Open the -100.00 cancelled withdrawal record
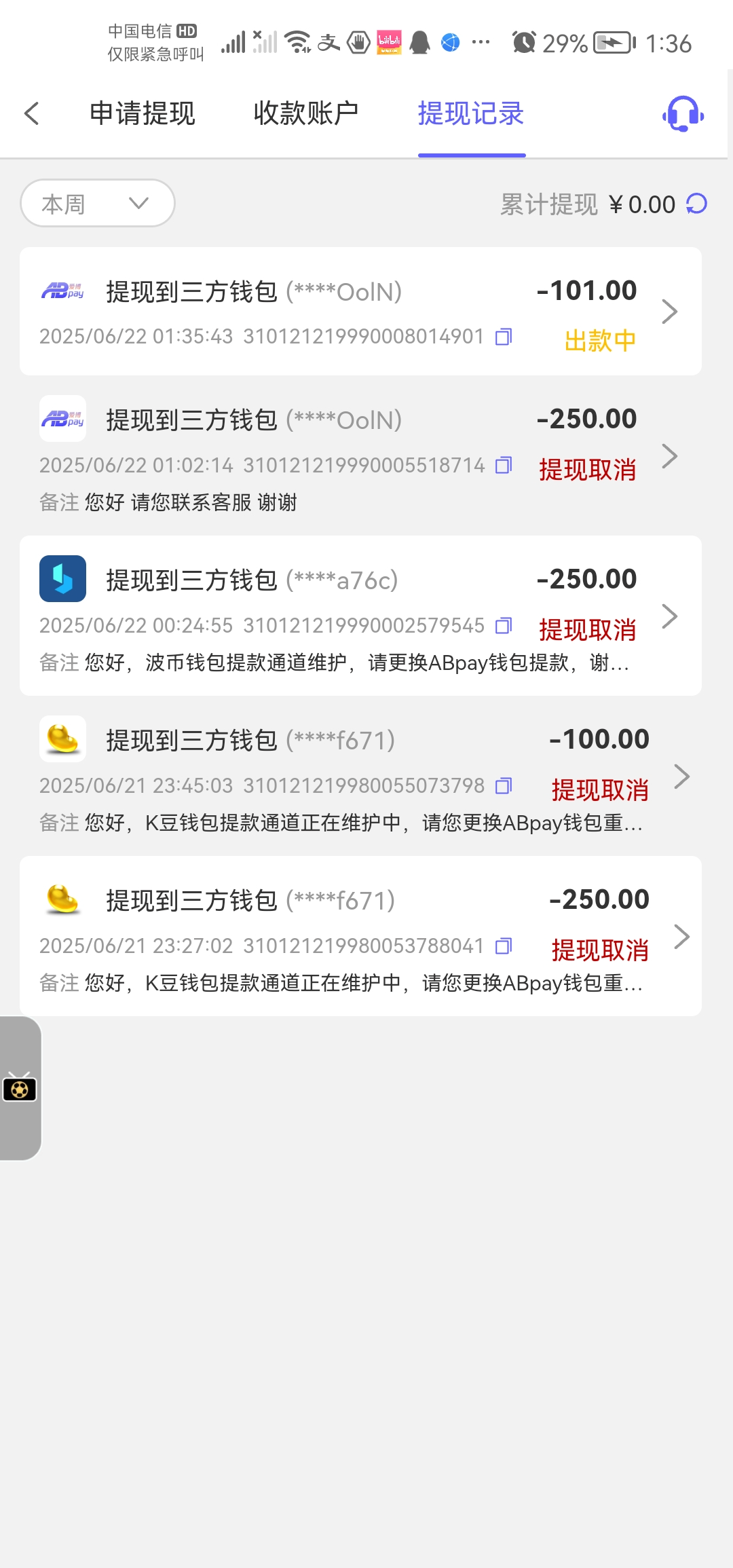 [681, 777]
